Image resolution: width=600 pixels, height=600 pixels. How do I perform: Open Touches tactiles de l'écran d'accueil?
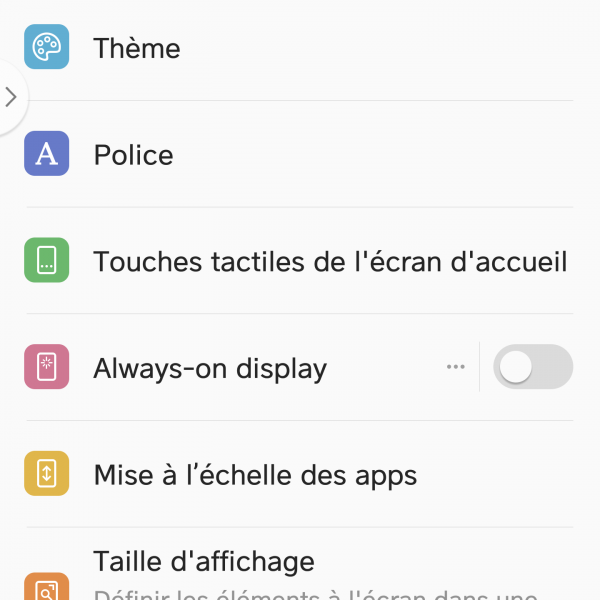(330, 262)
